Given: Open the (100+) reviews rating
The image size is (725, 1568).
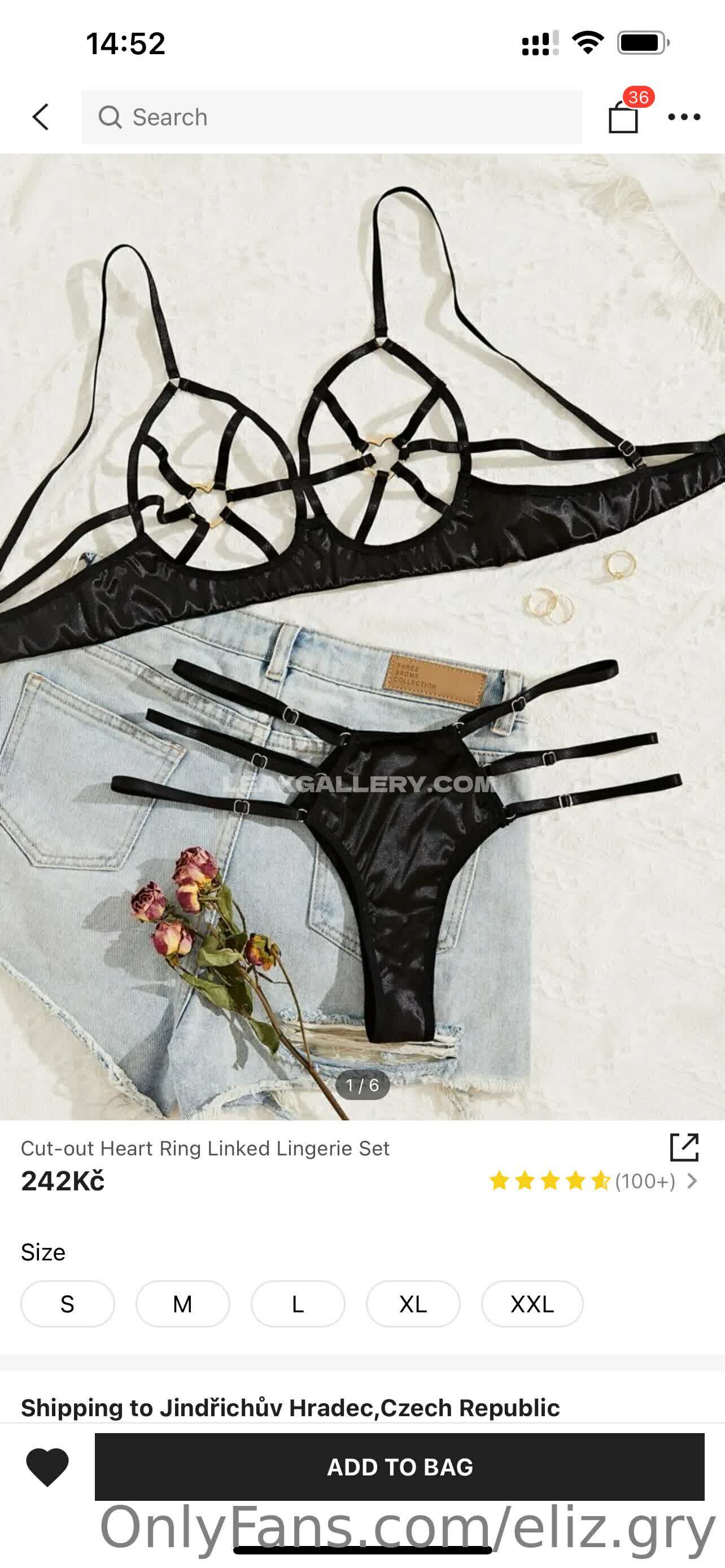Looking at the screenshot, I should coord(593,1181).
